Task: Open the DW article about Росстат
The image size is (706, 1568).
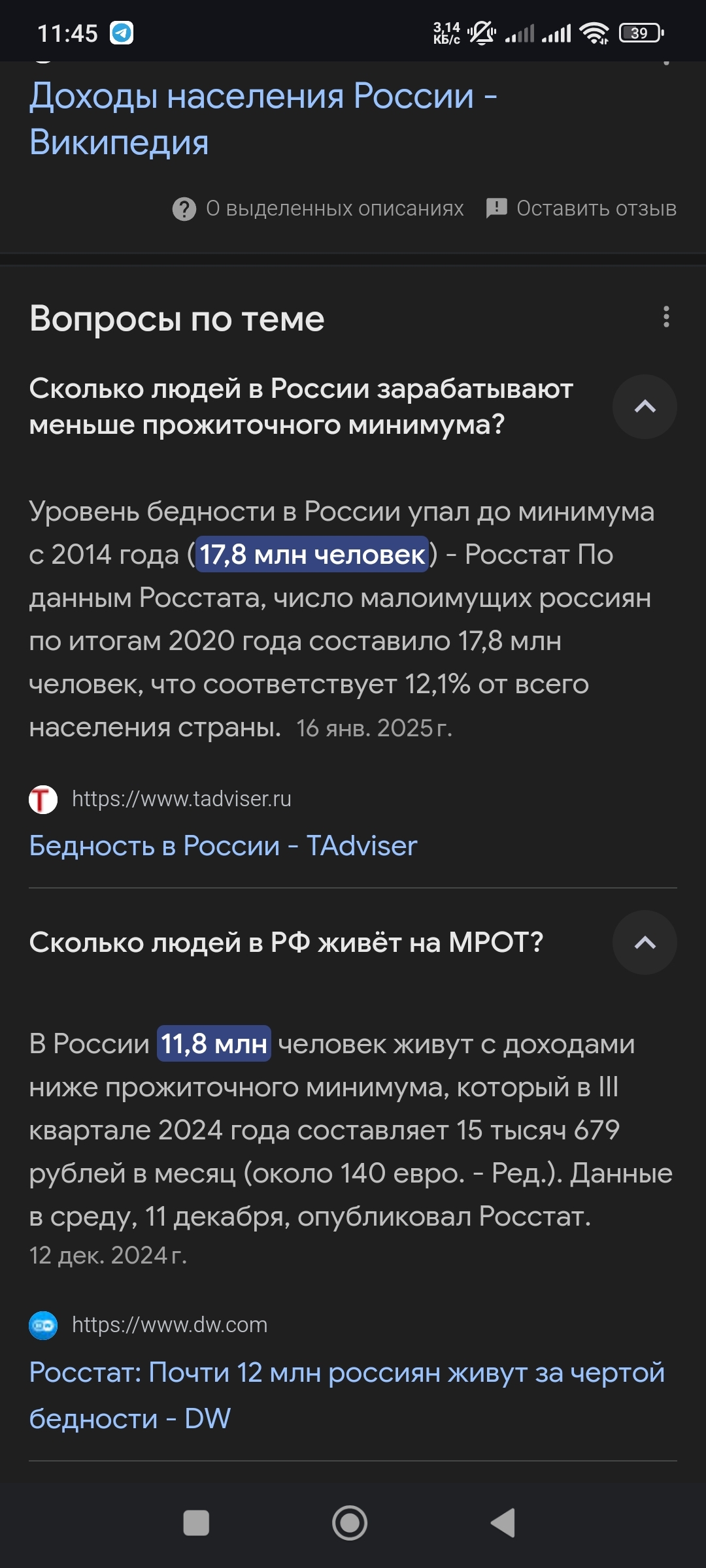Action: (346, 1395)
